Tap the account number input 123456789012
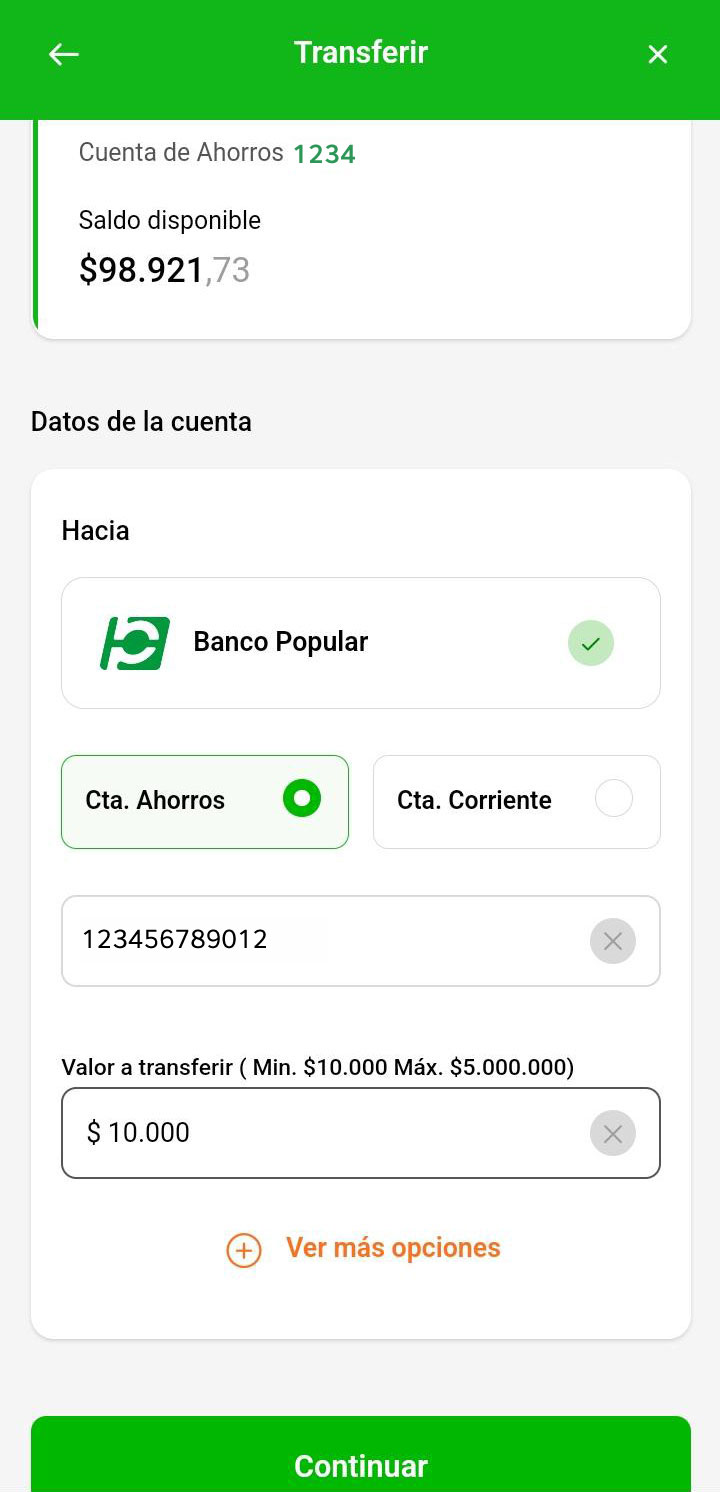The height and width of the screenshot is (1492, 720). tap(330, 941)
